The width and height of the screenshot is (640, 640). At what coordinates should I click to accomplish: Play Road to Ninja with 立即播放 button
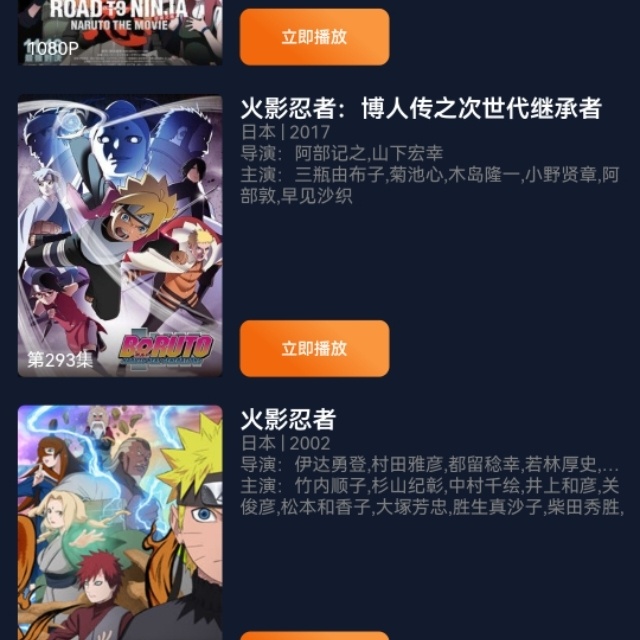pos(314,37)
